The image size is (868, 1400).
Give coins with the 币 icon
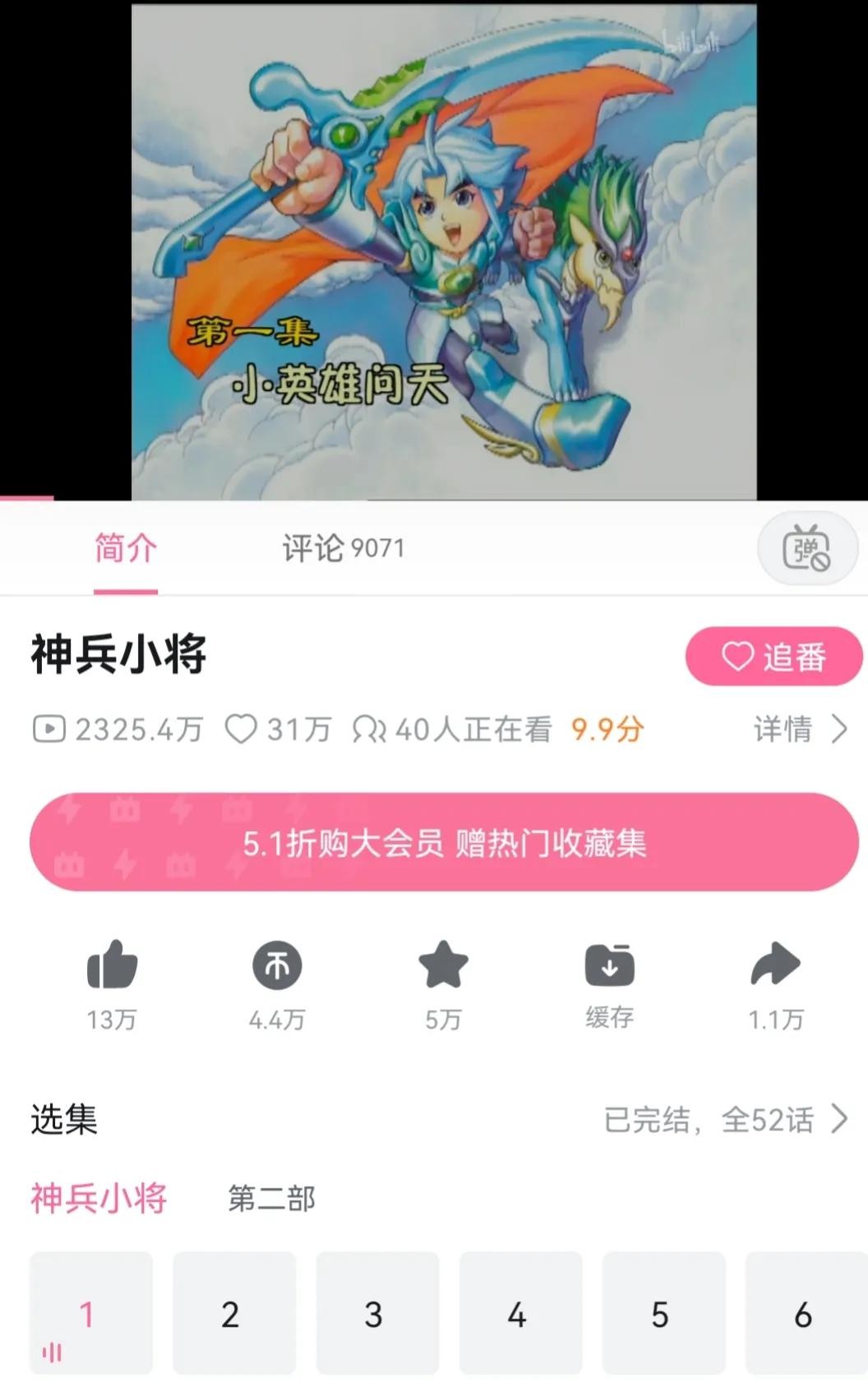click(x=277, y=965)
